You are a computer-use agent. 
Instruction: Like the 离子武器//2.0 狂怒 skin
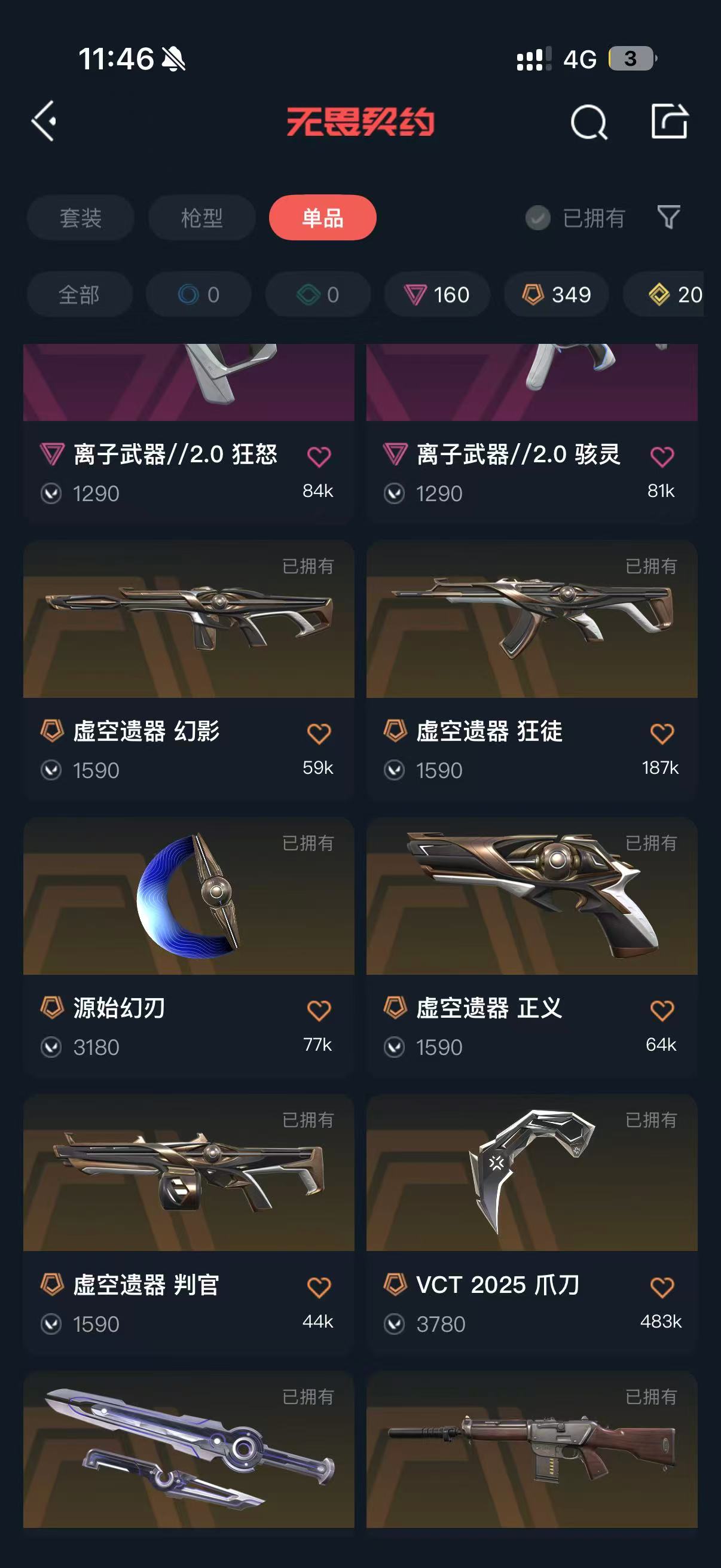tap(319, 456)
